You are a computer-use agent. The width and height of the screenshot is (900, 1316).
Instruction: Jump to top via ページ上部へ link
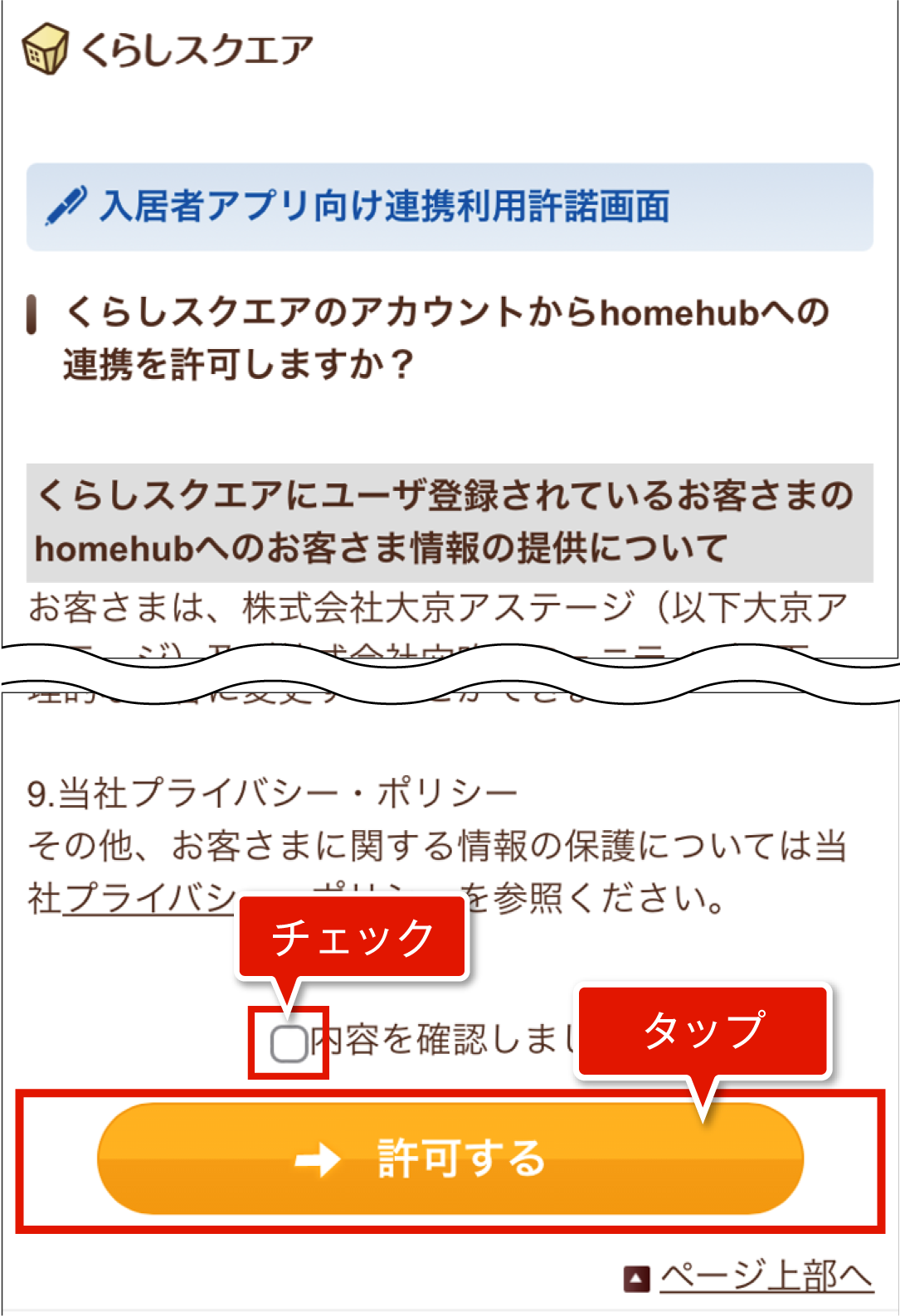pos(765,1275)
